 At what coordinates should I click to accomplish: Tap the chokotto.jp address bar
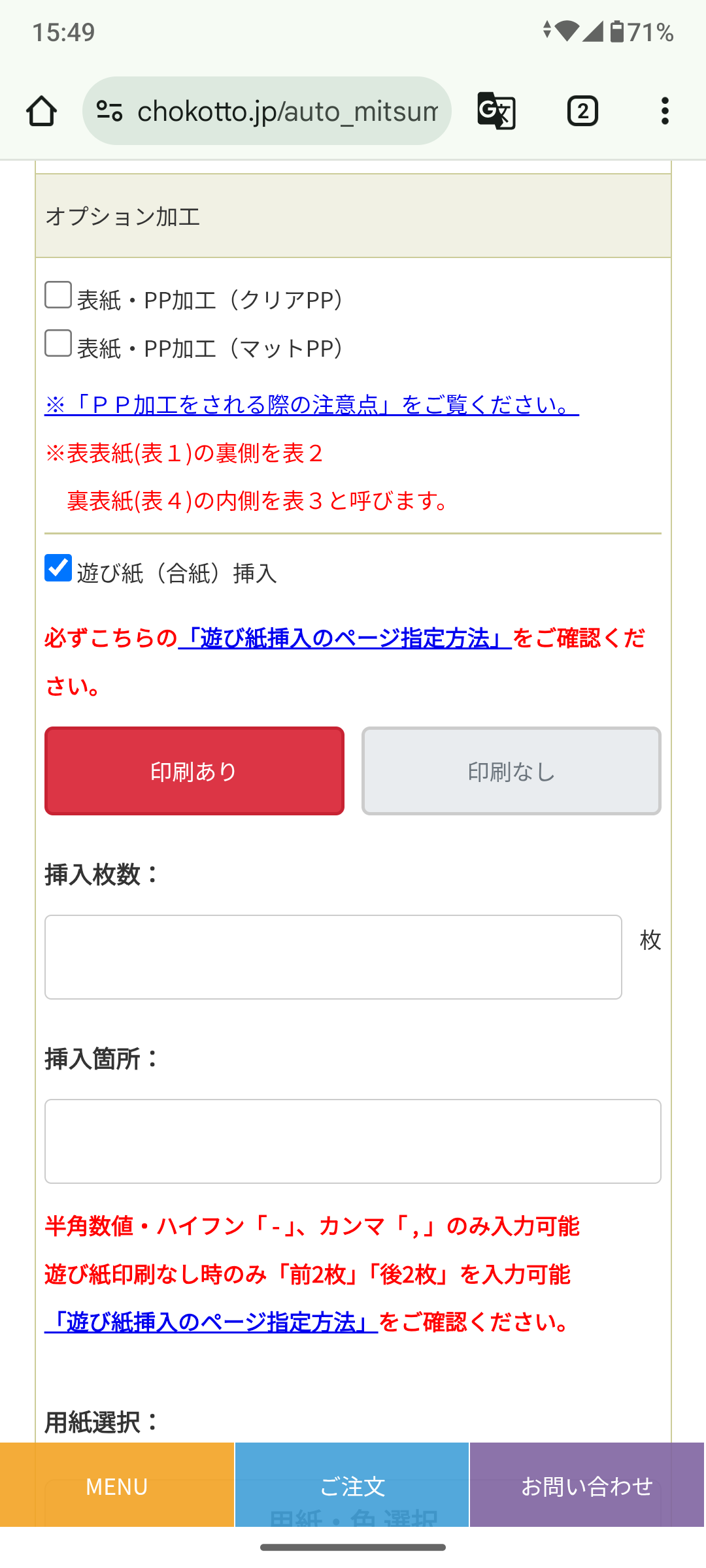pos(267,111)
